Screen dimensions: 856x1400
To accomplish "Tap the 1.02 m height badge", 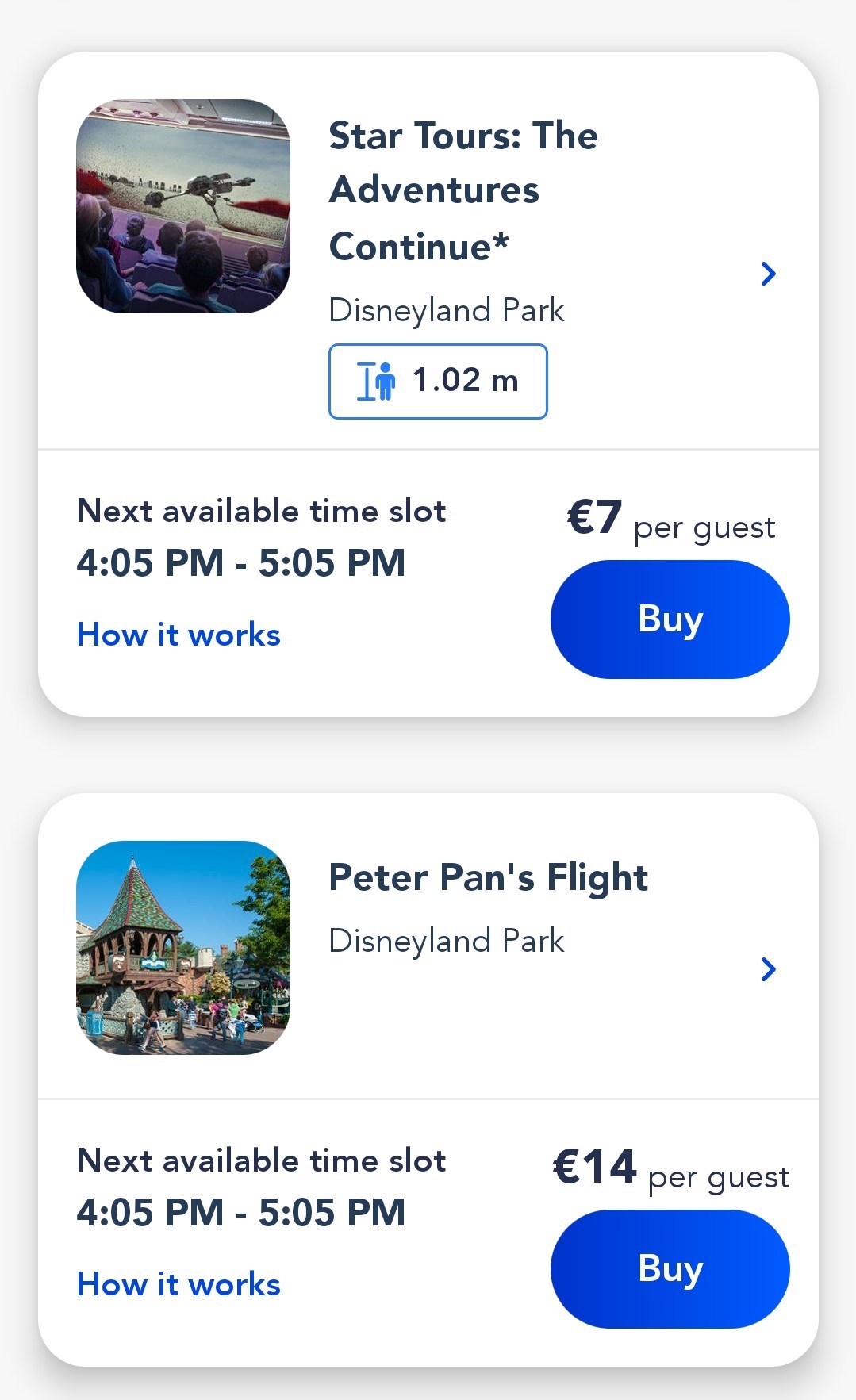I will click(437, 382).
